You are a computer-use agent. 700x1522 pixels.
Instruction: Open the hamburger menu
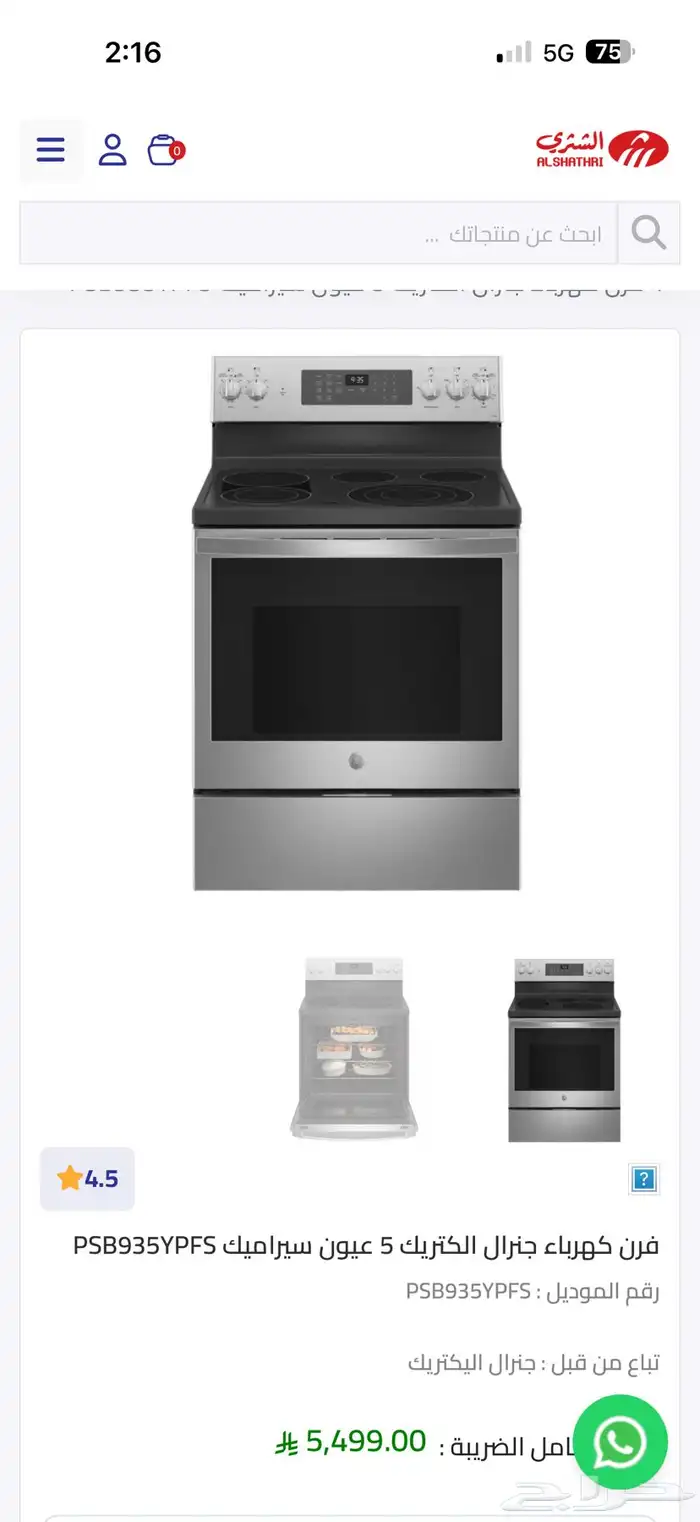click(51, 150)
